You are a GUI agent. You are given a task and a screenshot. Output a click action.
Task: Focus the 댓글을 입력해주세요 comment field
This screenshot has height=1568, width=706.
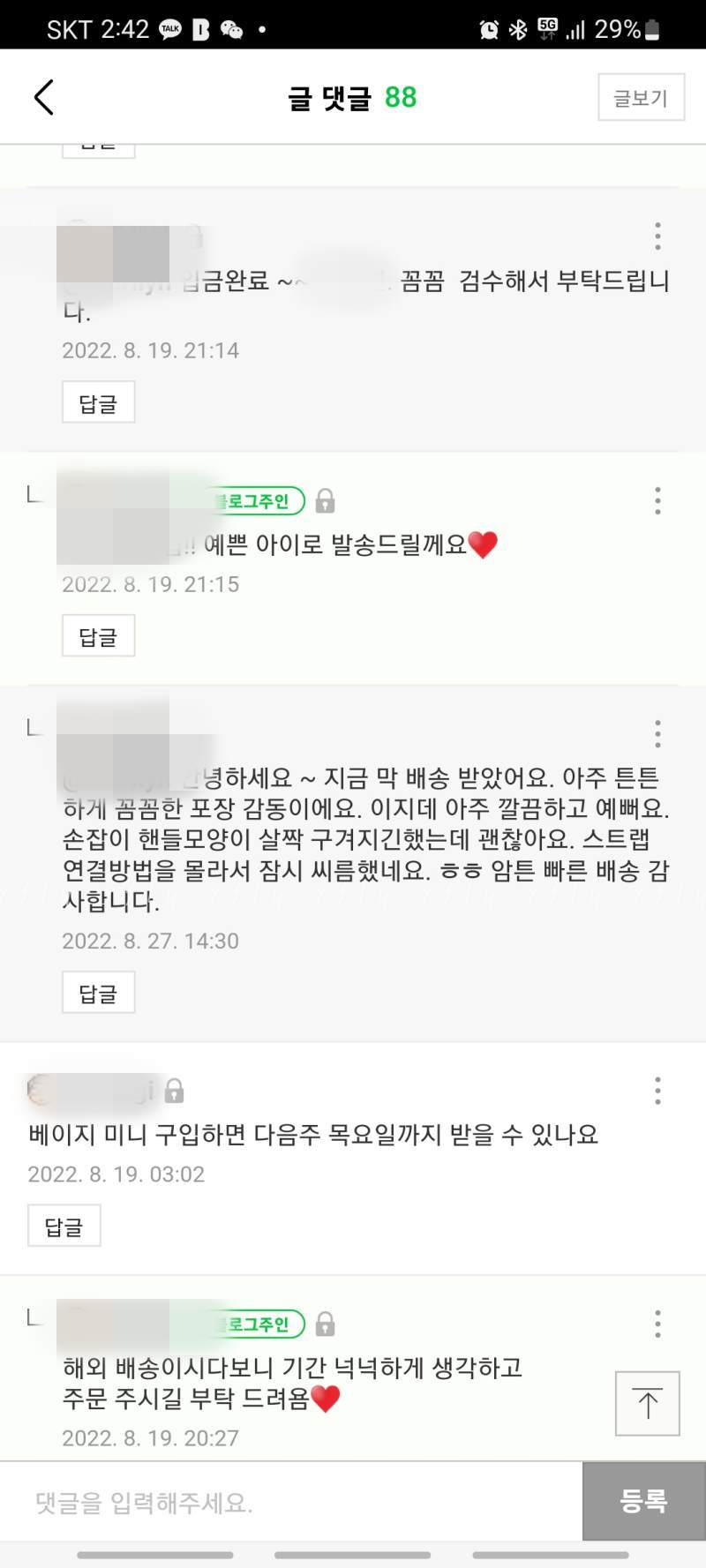[x=291, y=1502]
